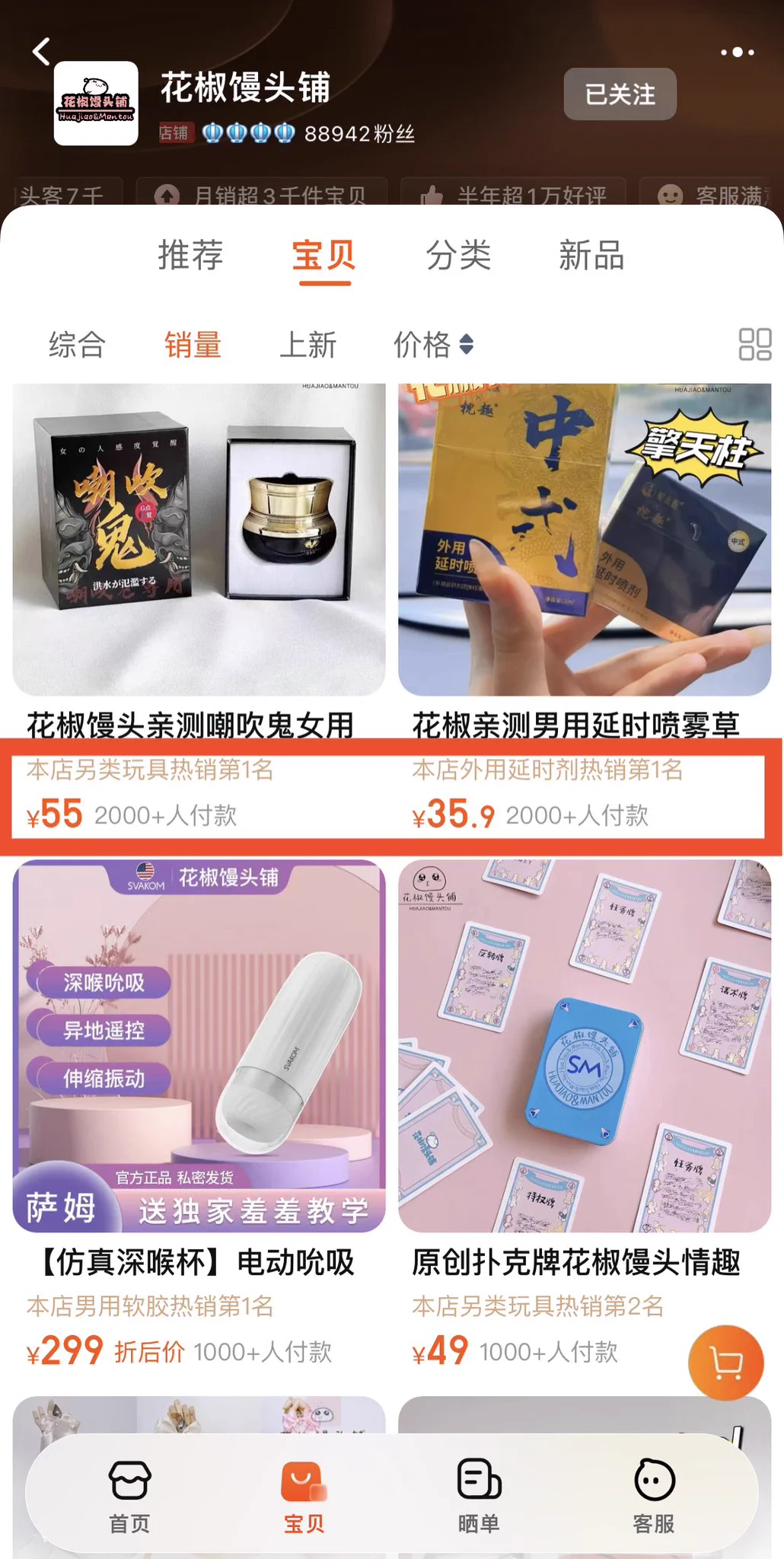Sort items by 价格
Screen dimensions: 784x1559
[432, 345]
